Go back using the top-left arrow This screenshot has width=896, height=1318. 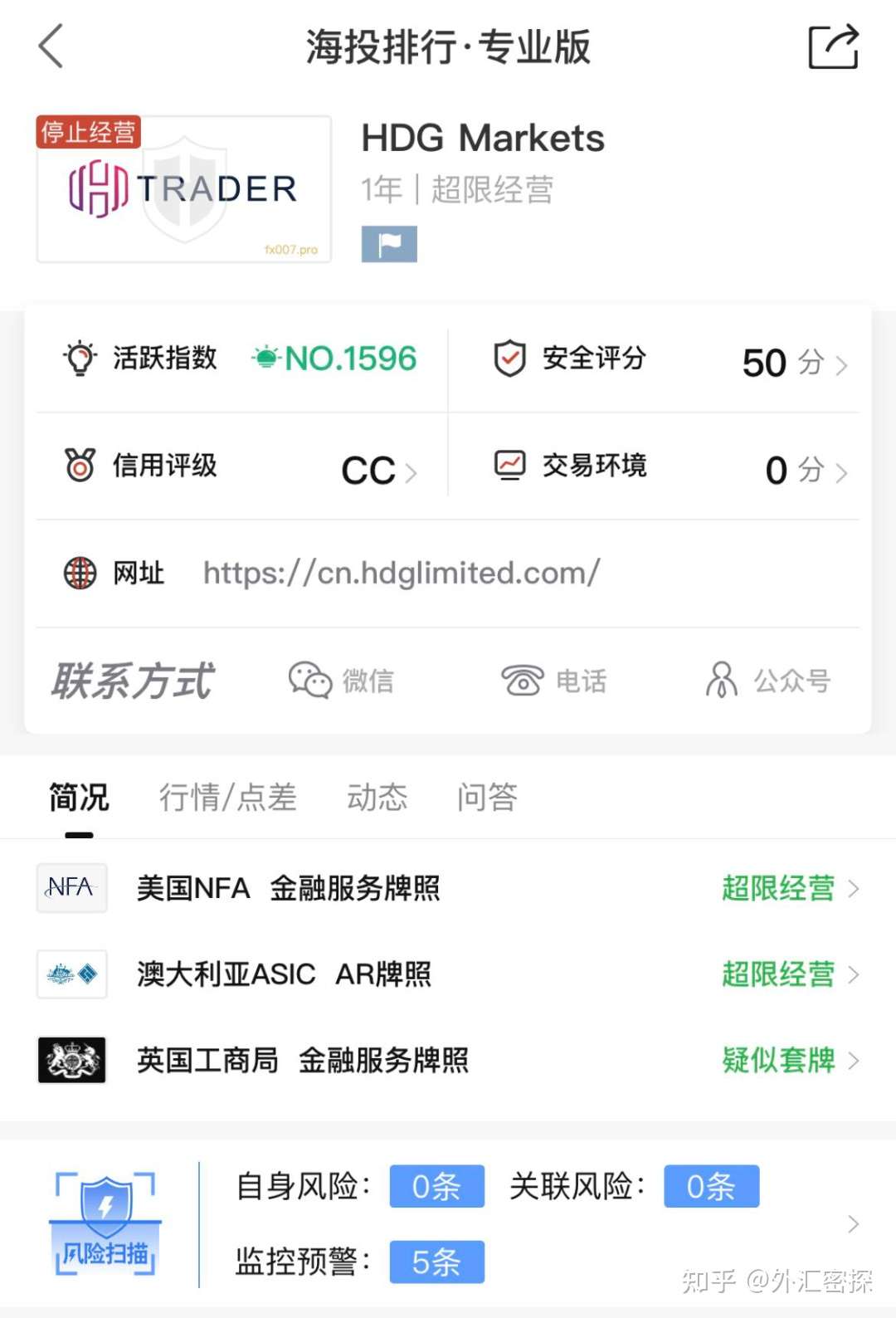click(x=51, y=46)
